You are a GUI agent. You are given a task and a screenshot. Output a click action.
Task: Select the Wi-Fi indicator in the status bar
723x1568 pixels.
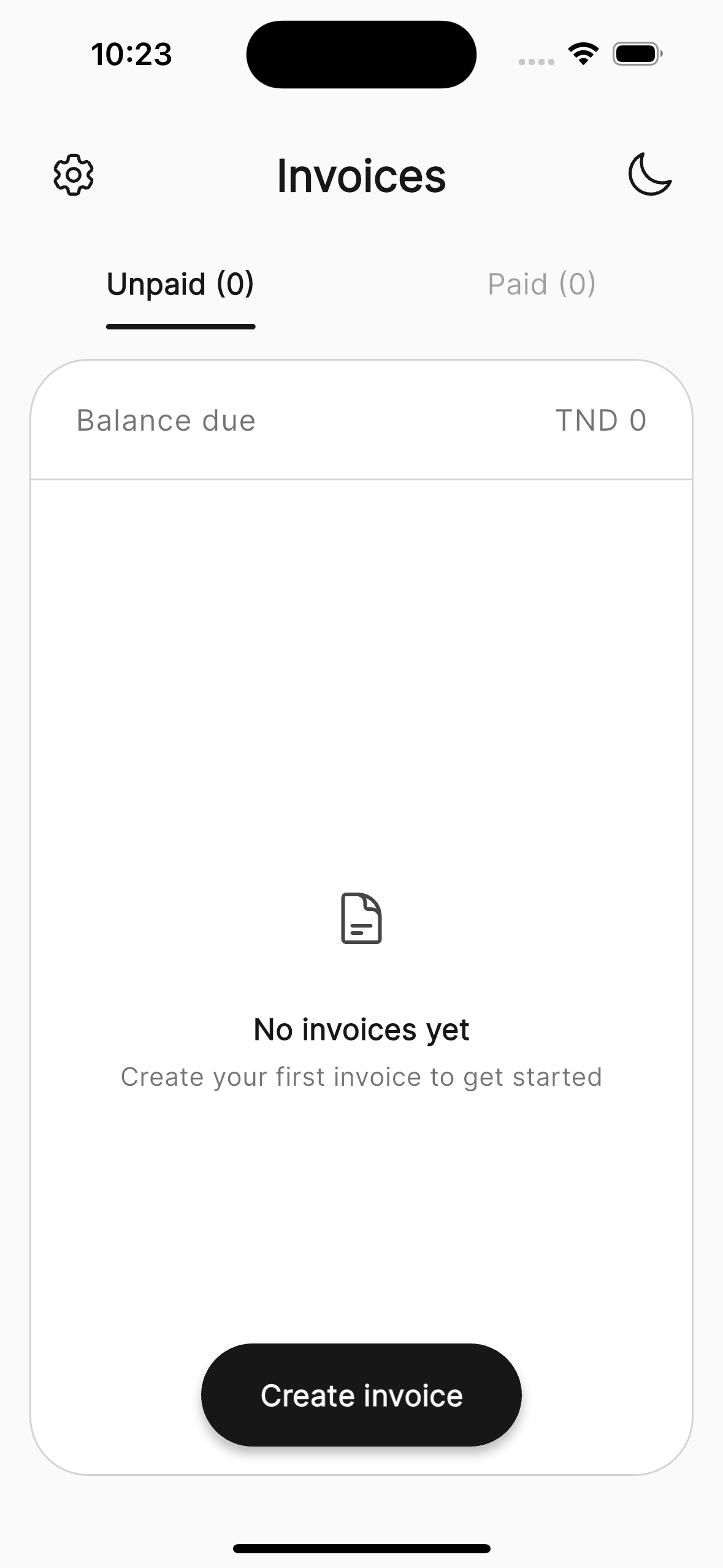coord(581,53)
